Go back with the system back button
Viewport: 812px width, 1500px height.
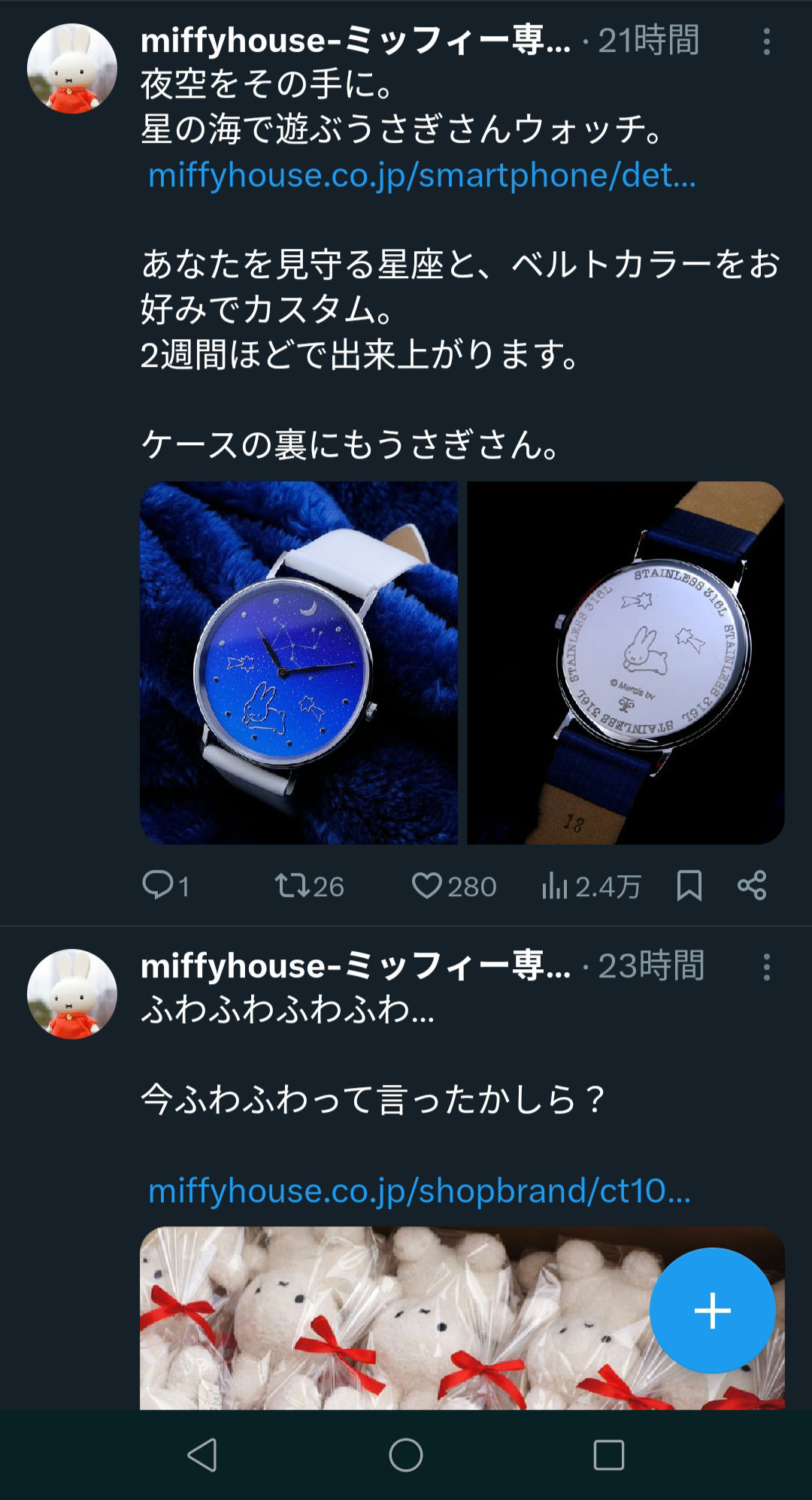tap(202, 1455)
